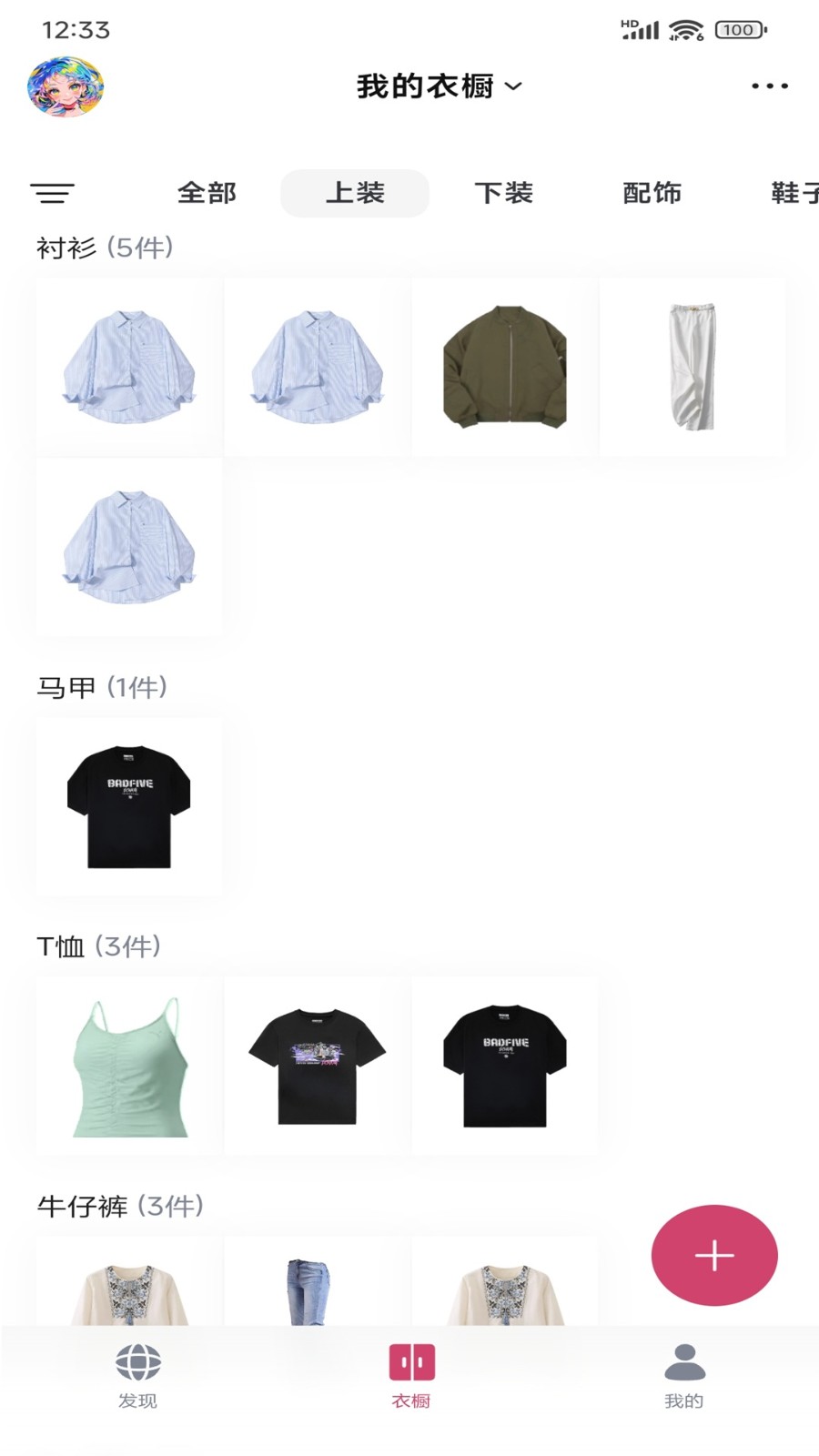Open the category filter lines icon
Screen dimensions: 819x1456
(53, 193)
